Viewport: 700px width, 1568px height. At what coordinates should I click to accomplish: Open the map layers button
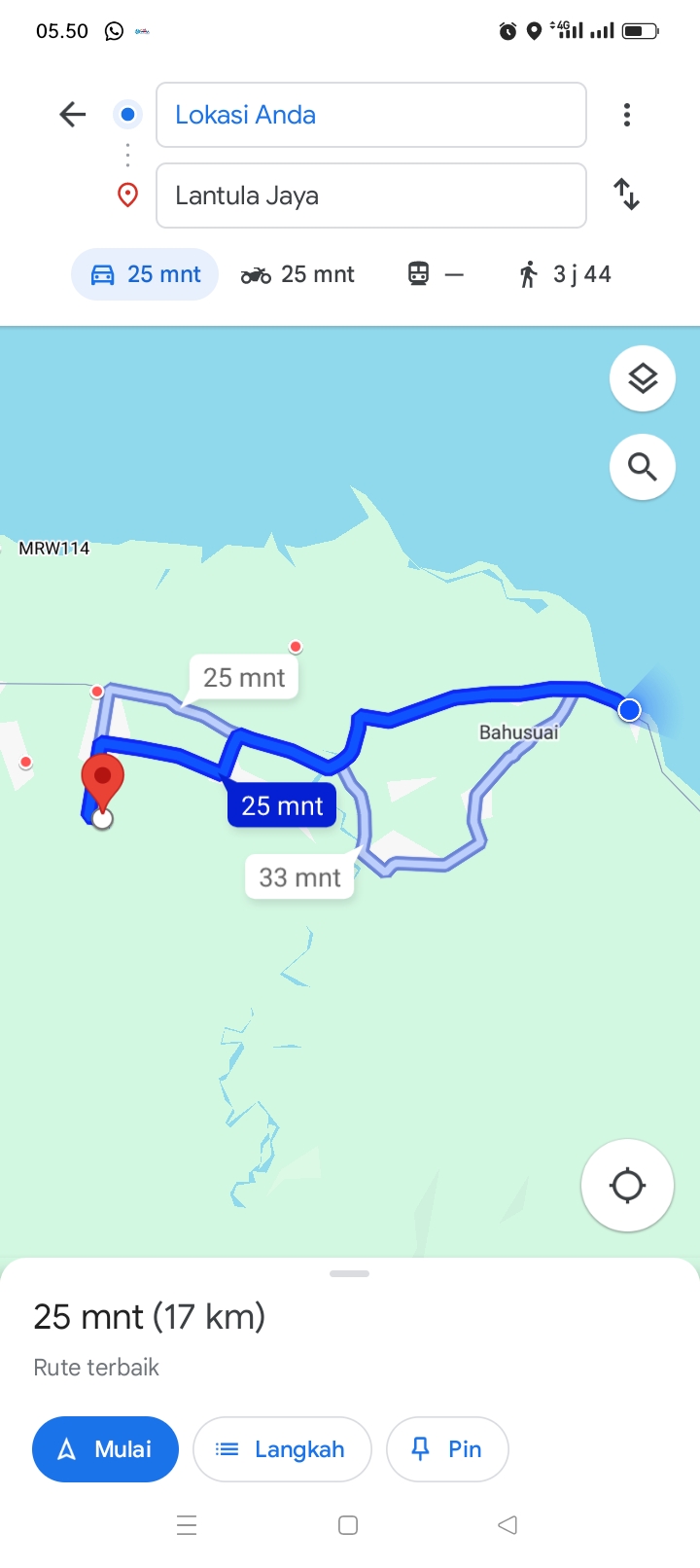click(x=643, y=378)
